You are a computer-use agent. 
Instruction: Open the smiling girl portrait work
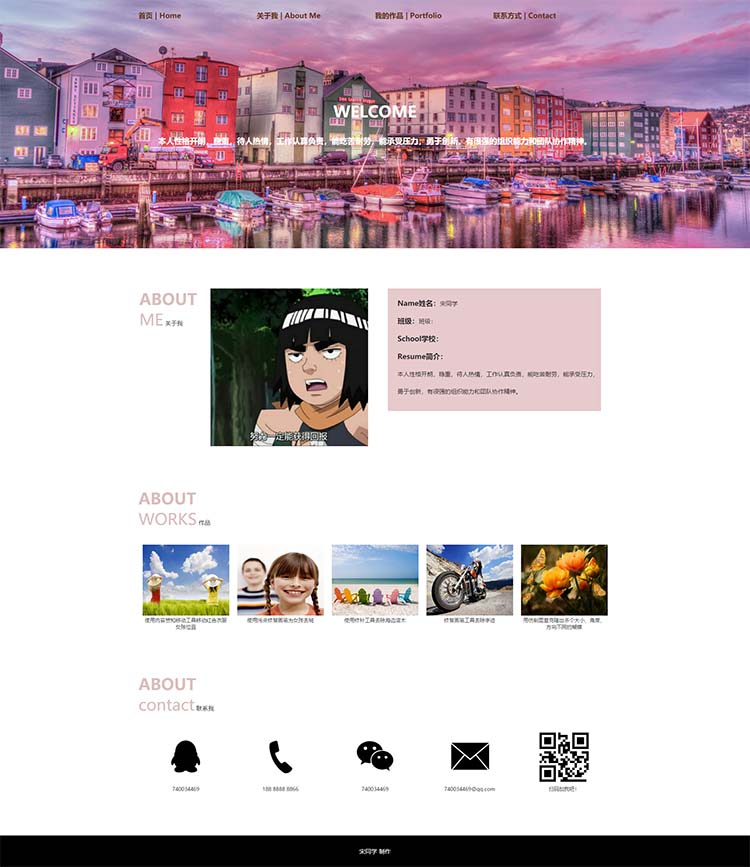[x=280, y=580]
